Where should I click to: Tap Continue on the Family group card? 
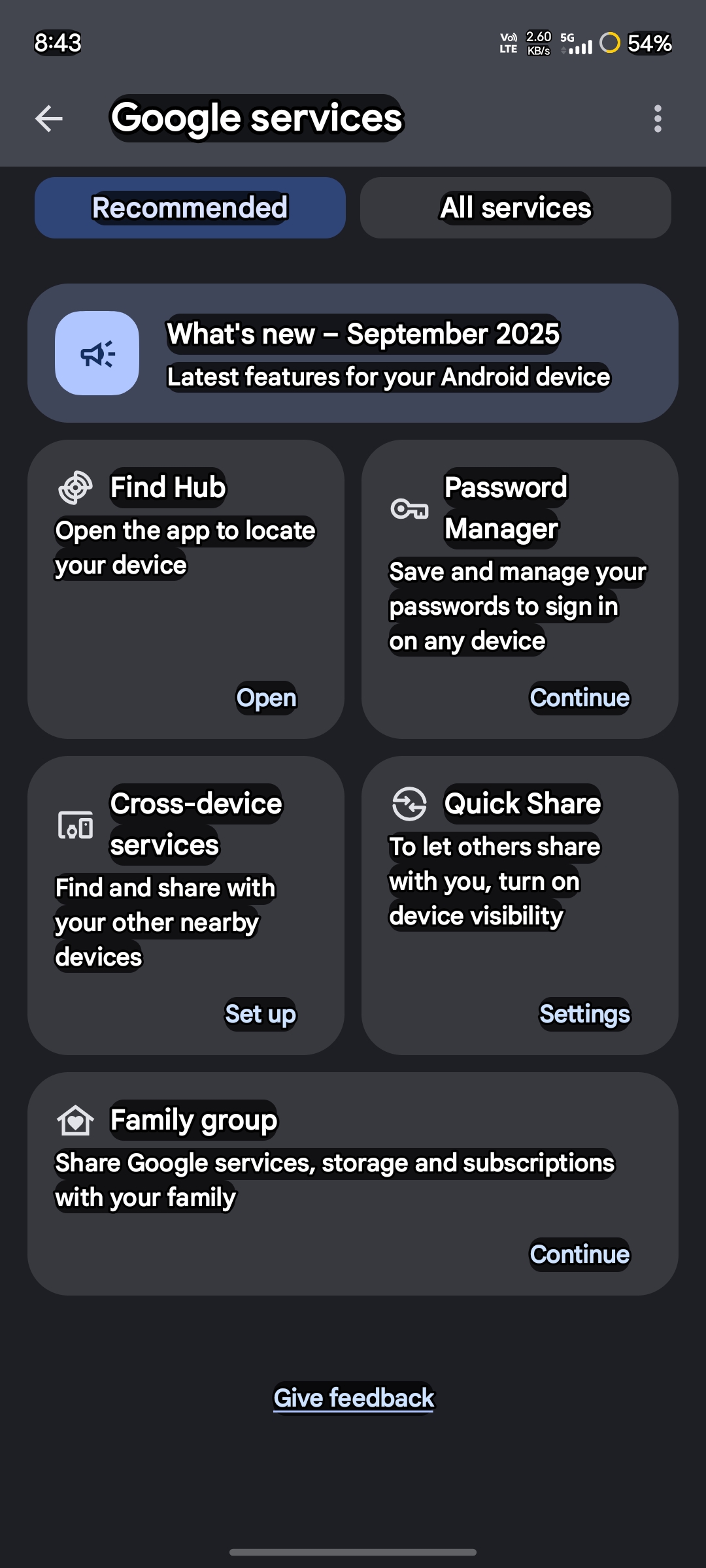[x=579, y=1254]
